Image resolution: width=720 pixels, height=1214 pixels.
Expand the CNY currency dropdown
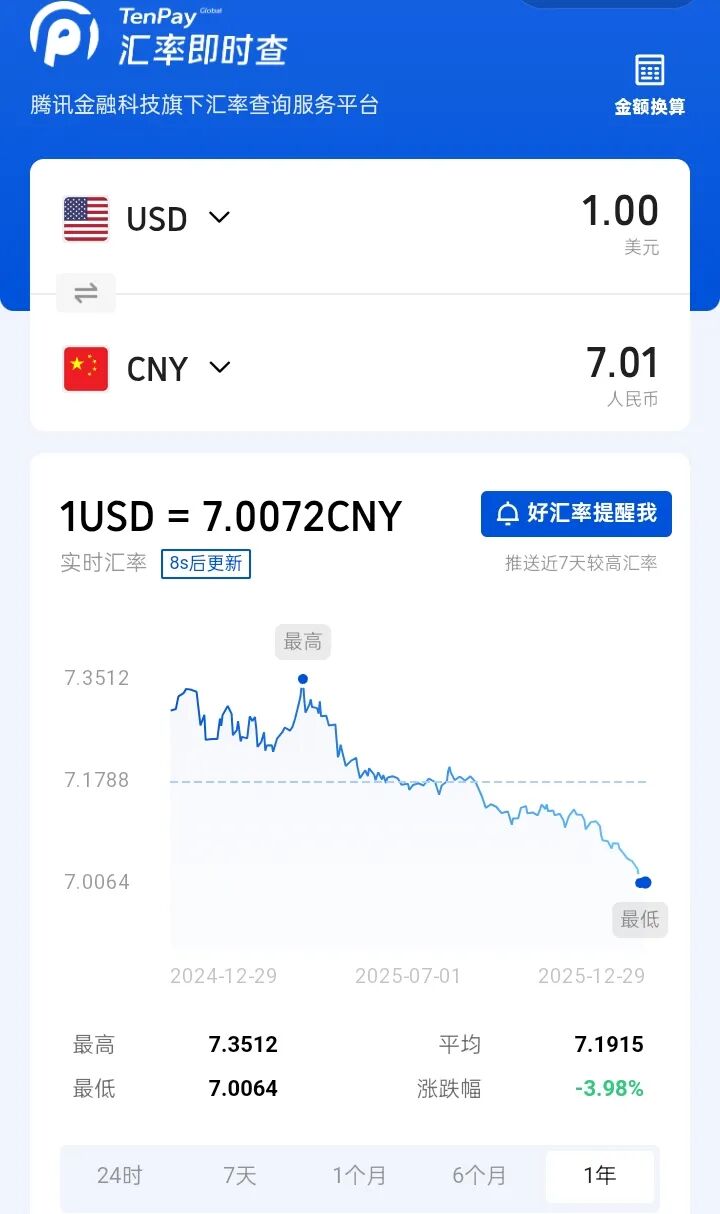[219, 368]
